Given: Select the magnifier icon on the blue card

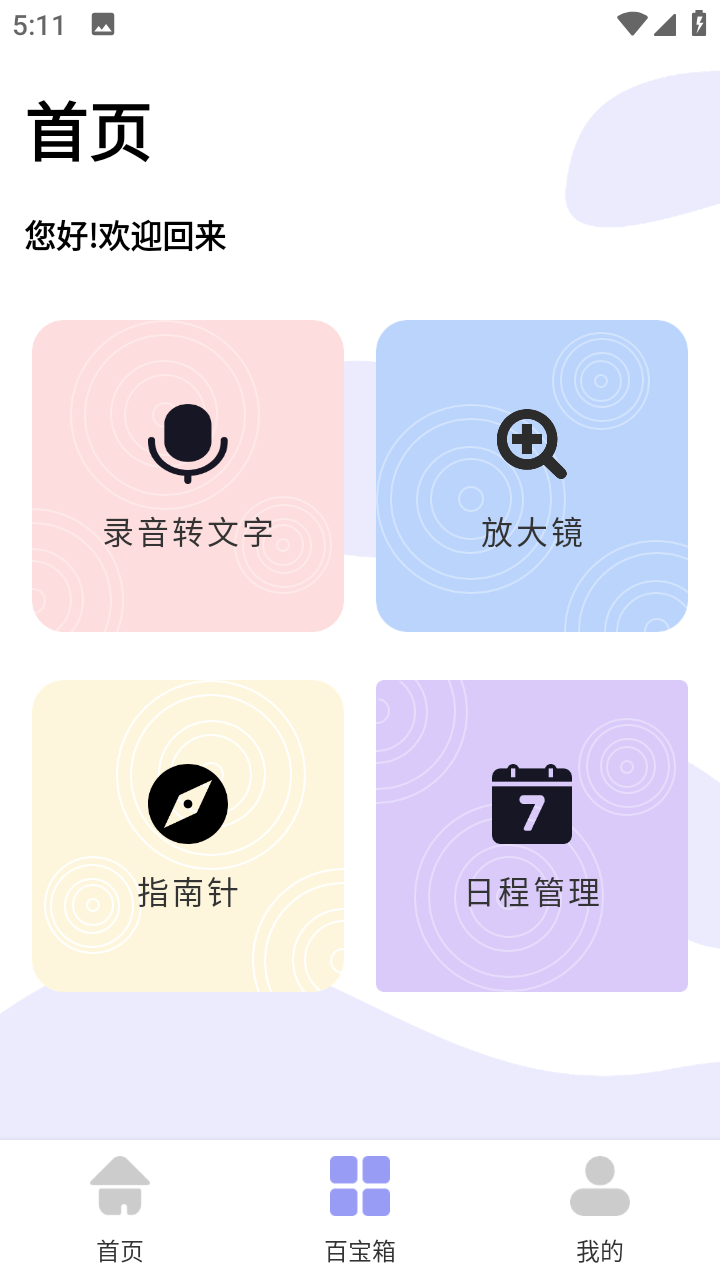Looking at the screenshot, I should click(x=531, y=443).
